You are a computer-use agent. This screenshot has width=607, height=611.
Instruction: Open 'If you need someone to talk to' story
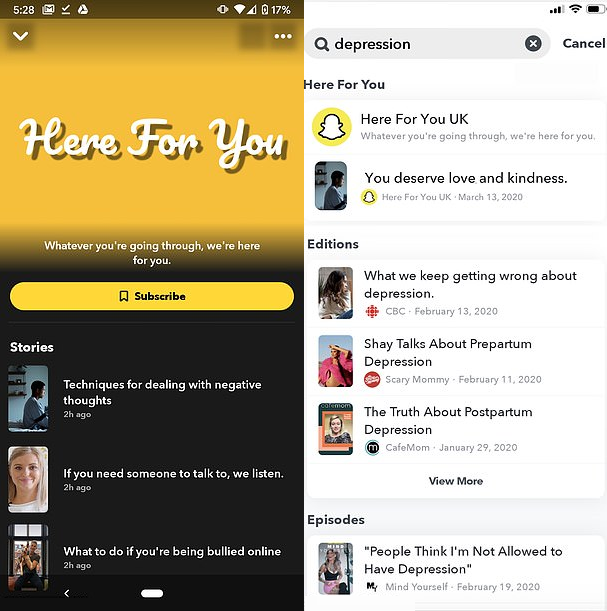click(x=170, y=479)
